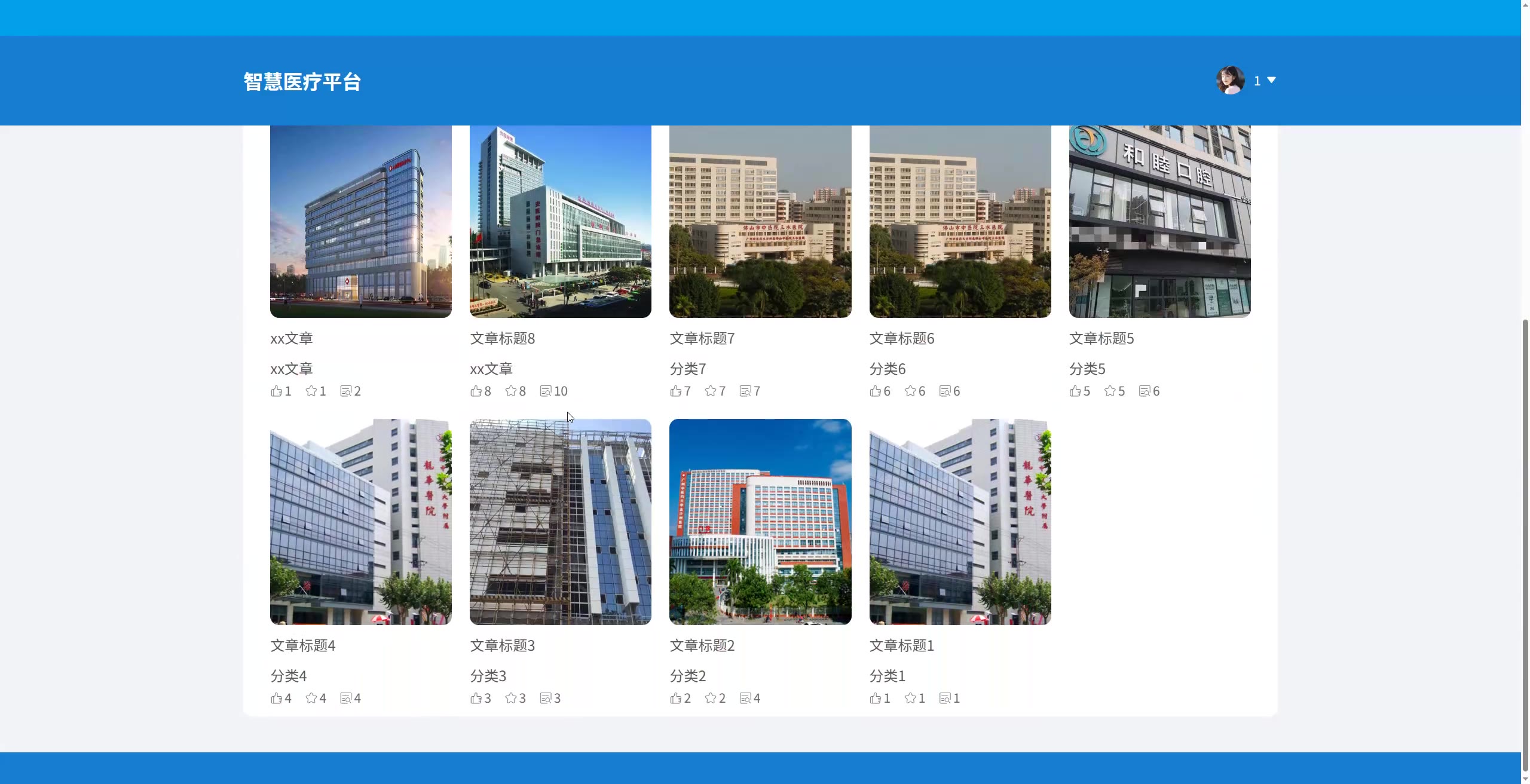Open article 文章标题1

coord(959,522)
